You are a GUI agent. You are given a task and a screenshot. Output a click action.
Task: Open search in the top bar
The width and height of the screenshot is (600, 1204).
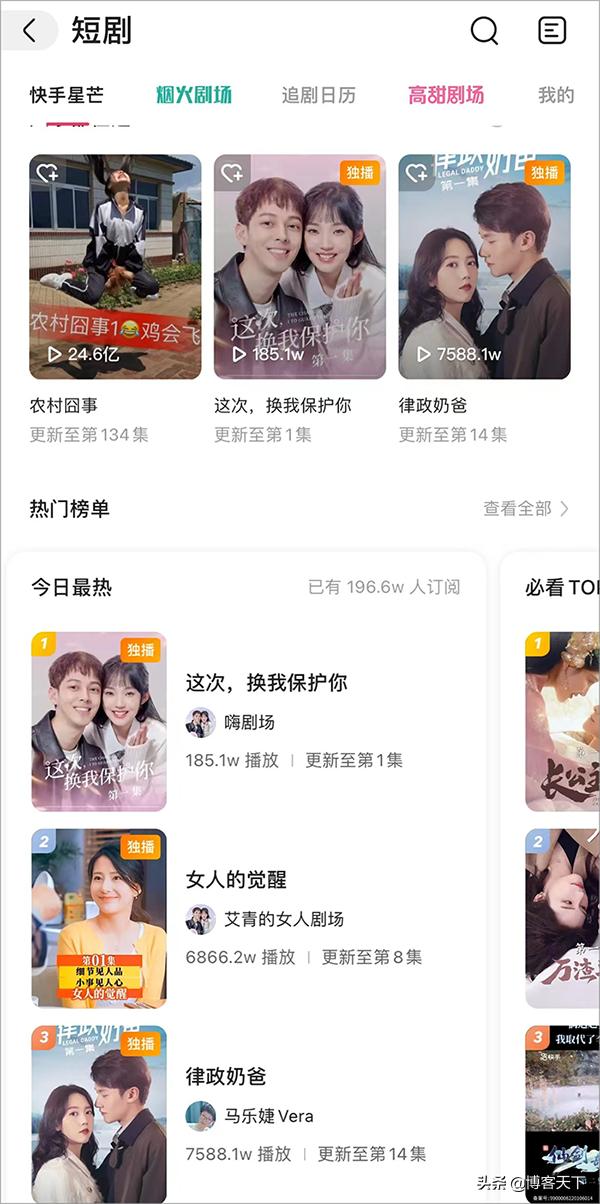pos(484,31)
